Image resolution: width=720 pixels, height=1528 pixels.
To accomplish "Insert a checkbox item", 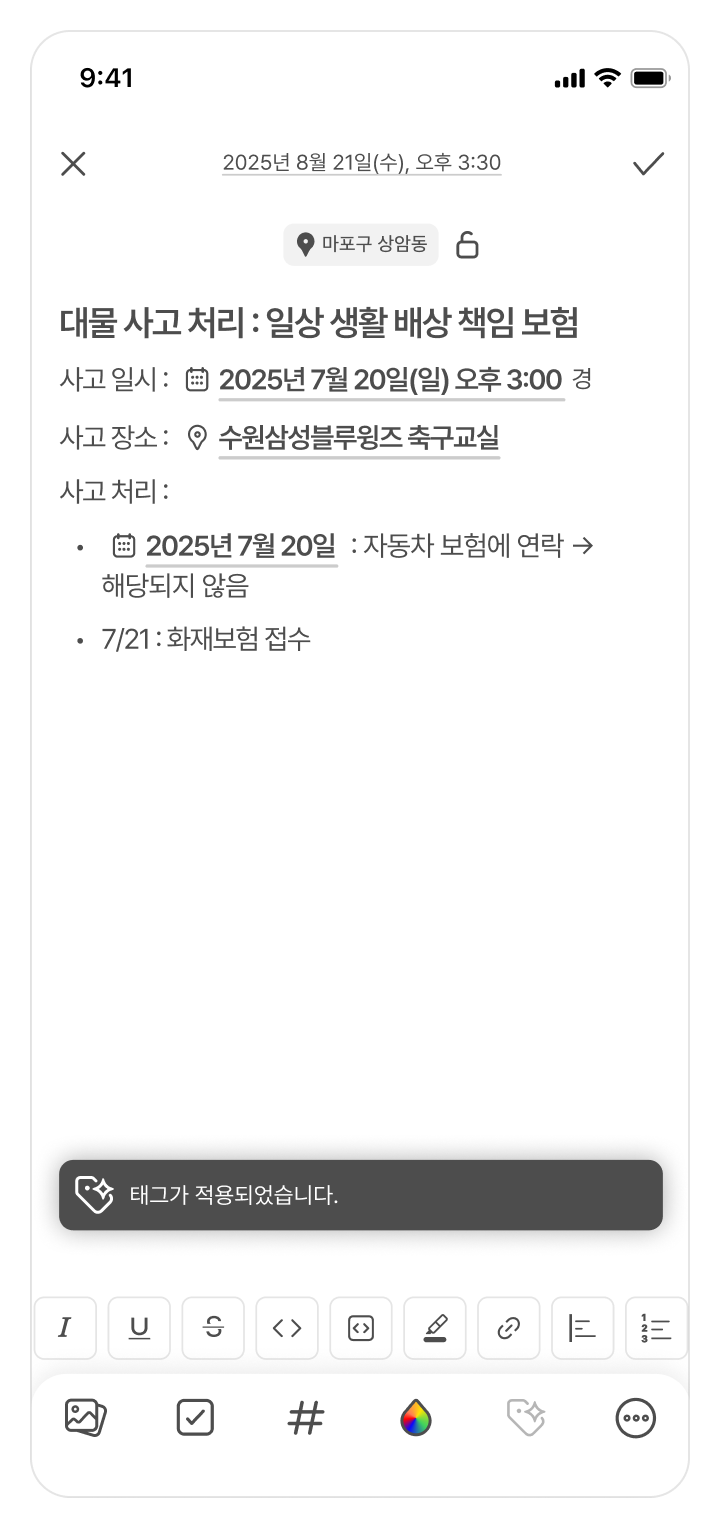I will pyautogui.click(x=195, y=1418).
